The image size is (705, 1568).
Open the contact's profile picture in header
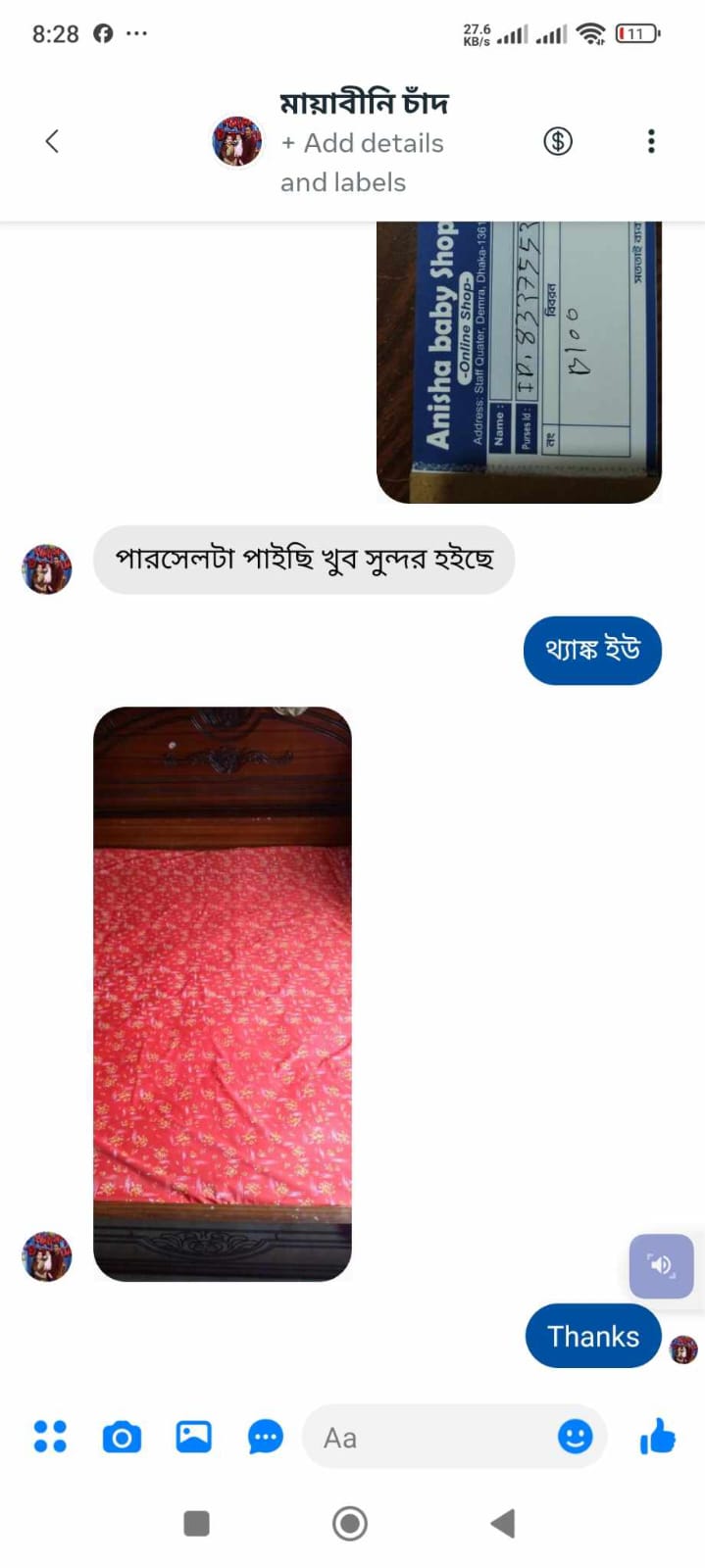pos(237,142)
